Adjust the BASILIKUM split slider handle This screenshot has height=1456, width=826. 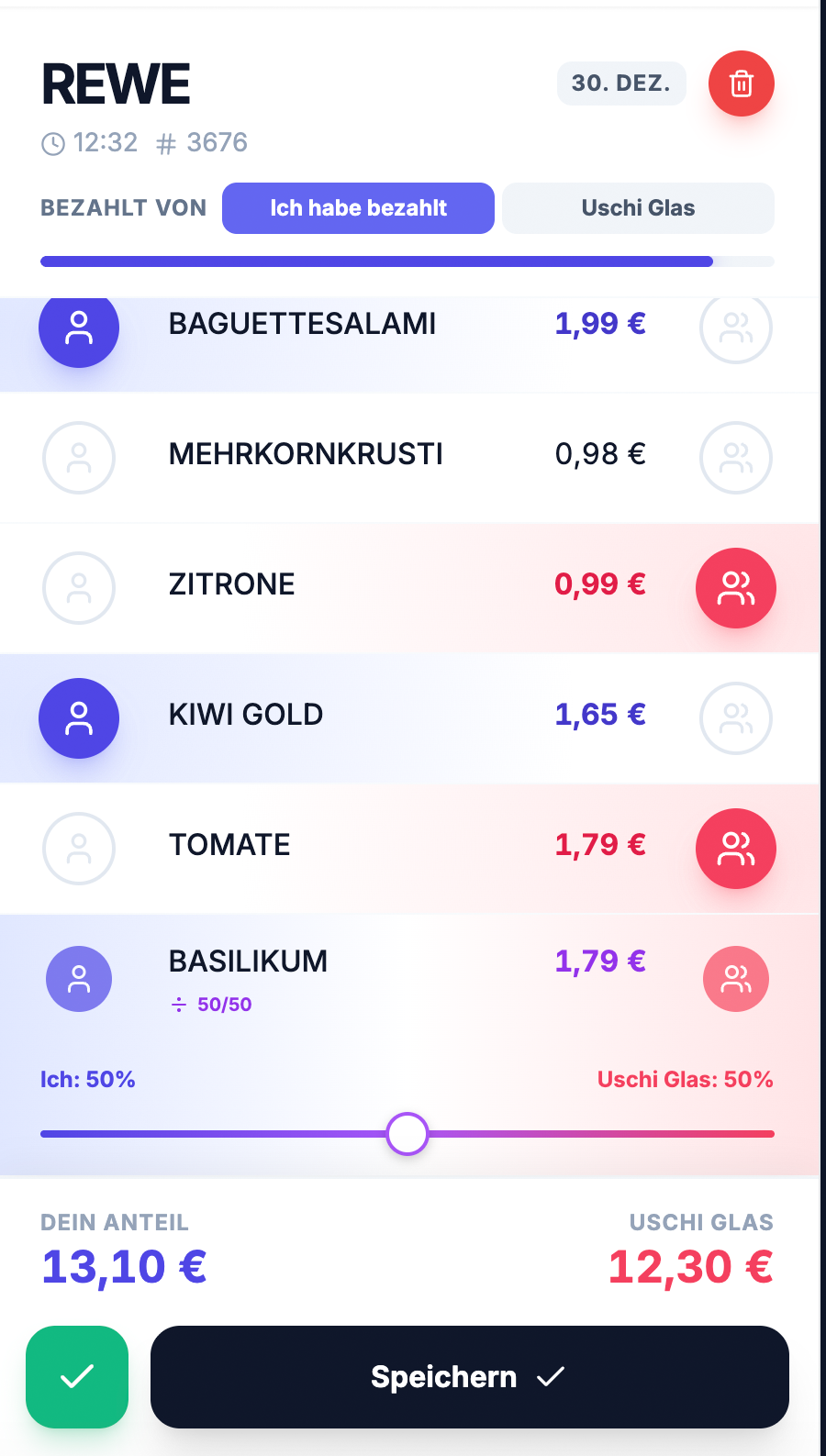coord(407,1134)
